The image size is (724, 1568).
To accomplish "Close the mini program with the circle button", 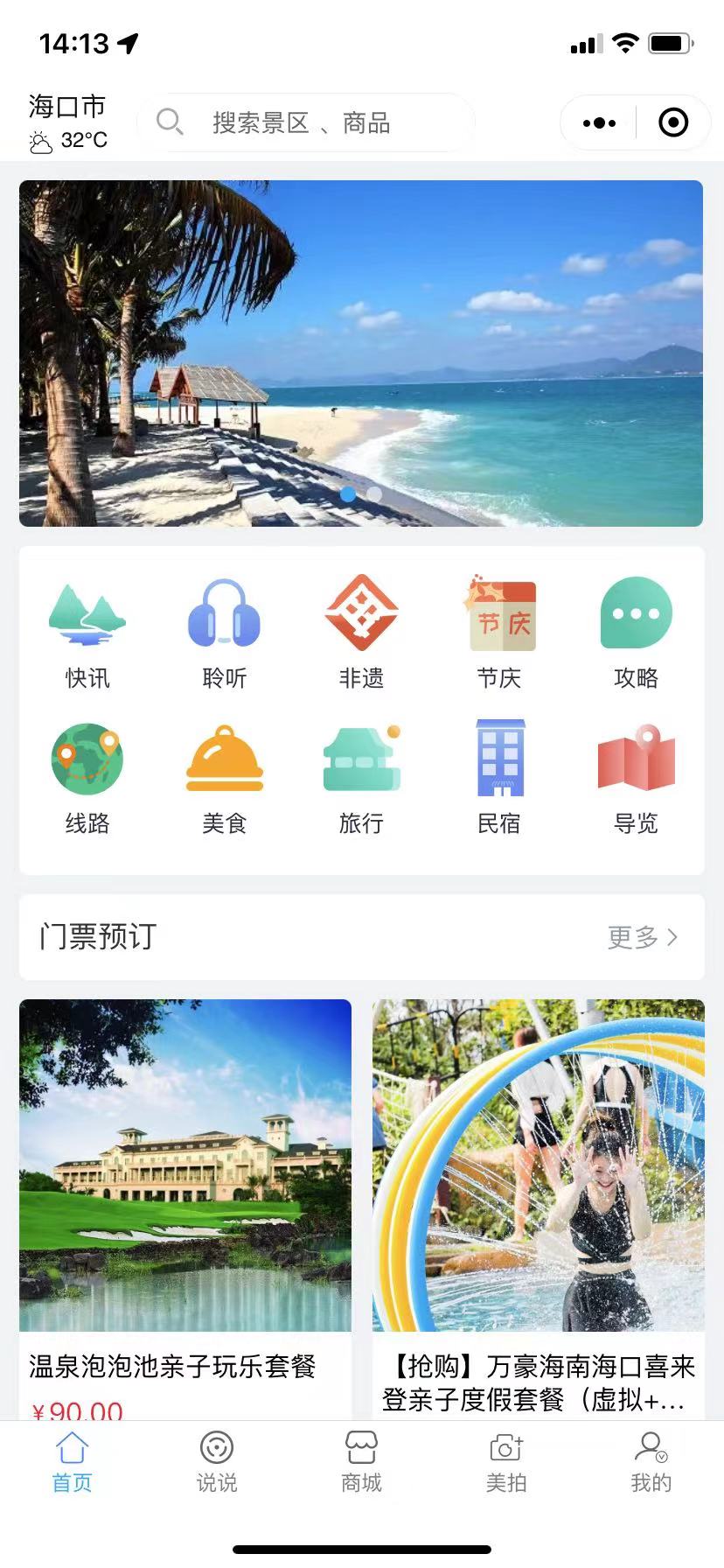I will [x=672, y=123].
